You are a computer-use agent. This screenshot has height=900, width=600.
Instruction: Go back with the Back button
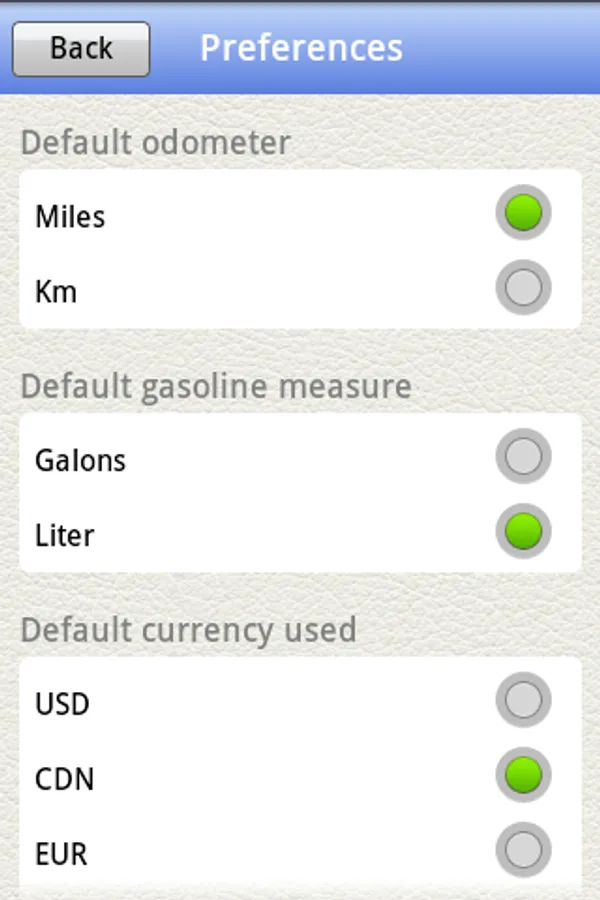pyautogui.click(x=81, y=48)
